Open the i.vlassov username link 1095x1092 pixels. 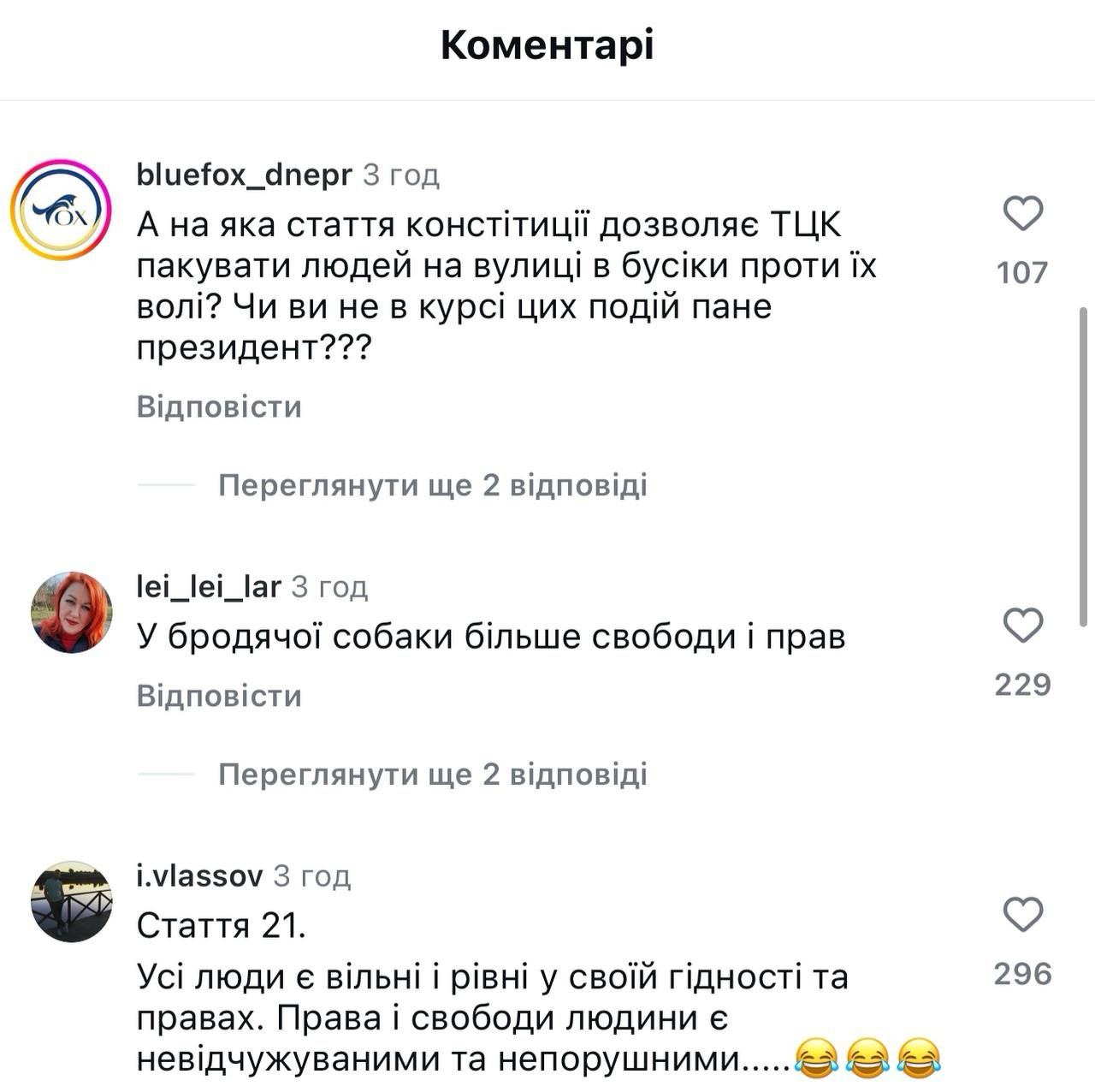(199, 876)
